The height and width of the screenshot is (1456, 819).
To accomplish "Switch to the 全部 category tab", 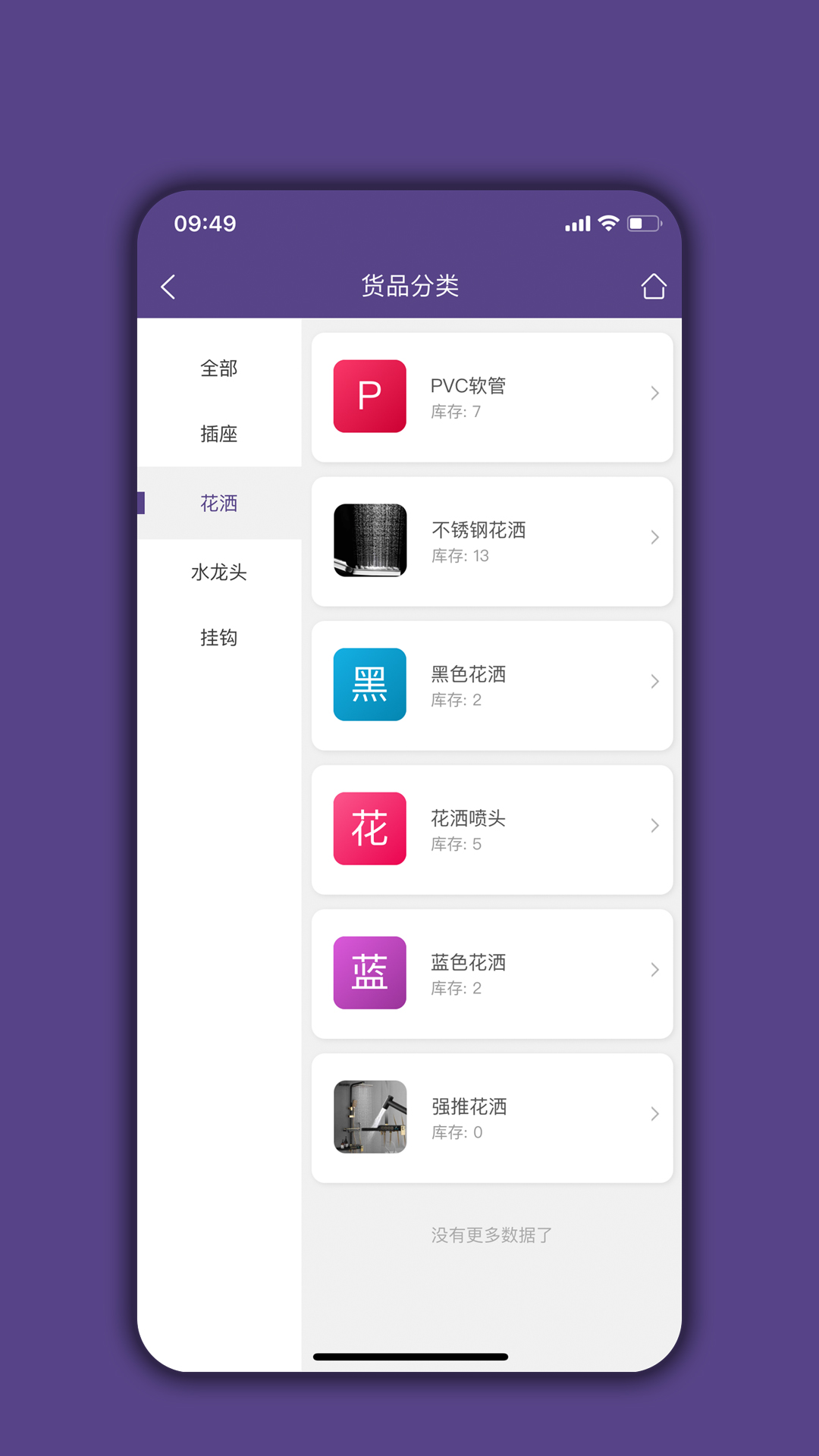I will click(x=219, y=368).
